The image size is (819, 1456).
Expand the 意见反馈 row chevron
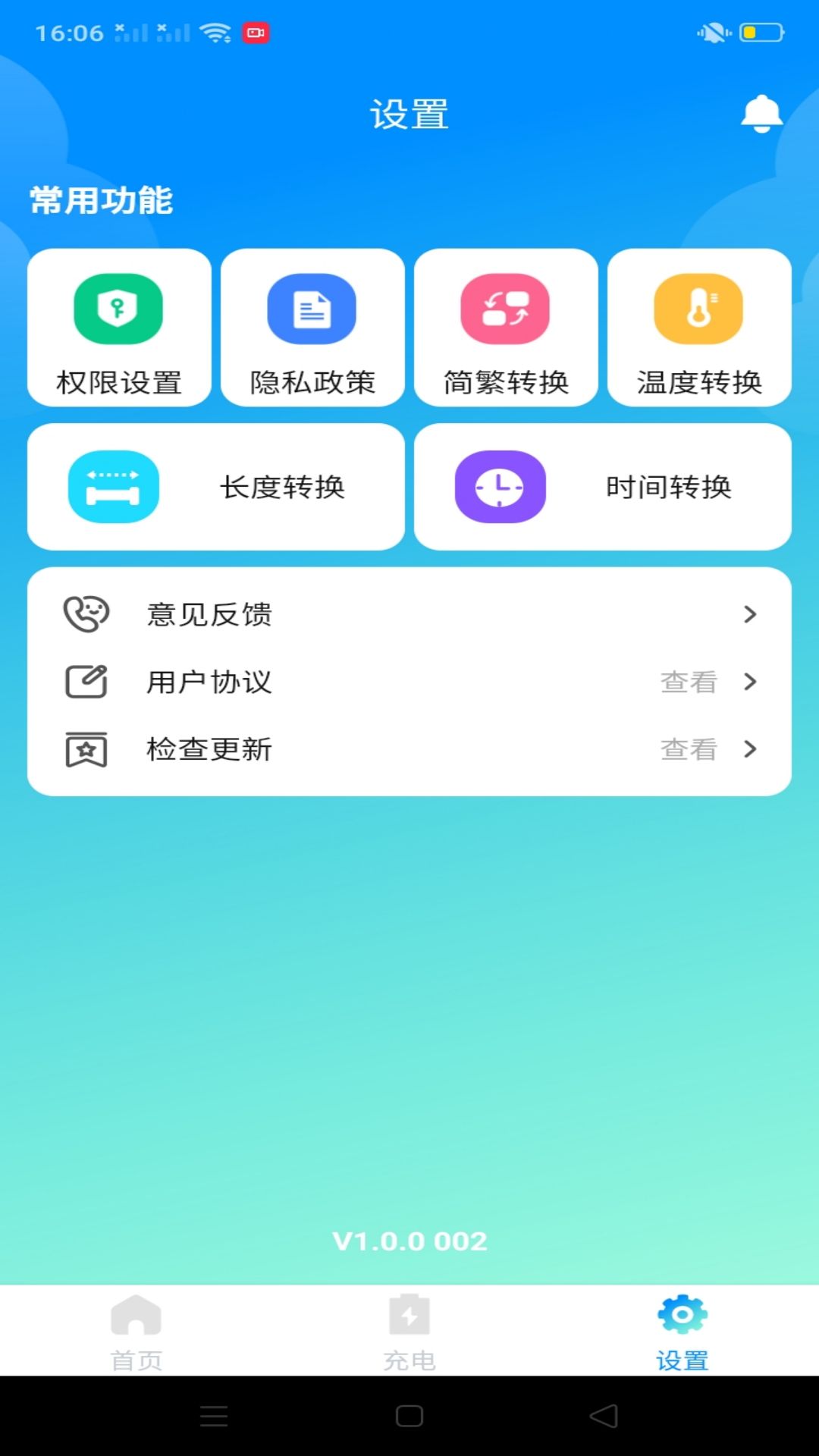click(751, 614)
